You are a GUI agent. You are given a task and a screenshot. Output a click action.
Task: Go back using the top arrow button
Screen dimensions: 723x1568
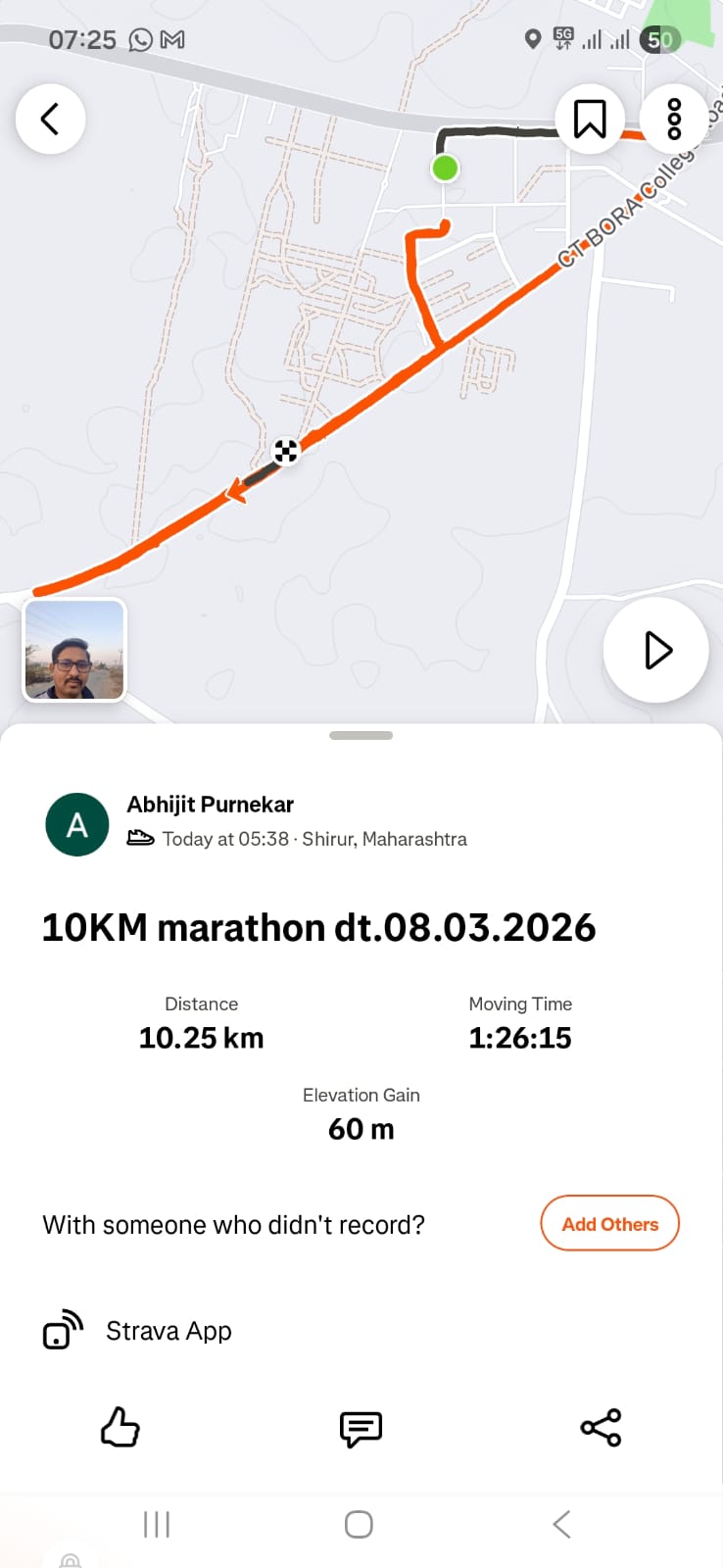click(51, 120)
